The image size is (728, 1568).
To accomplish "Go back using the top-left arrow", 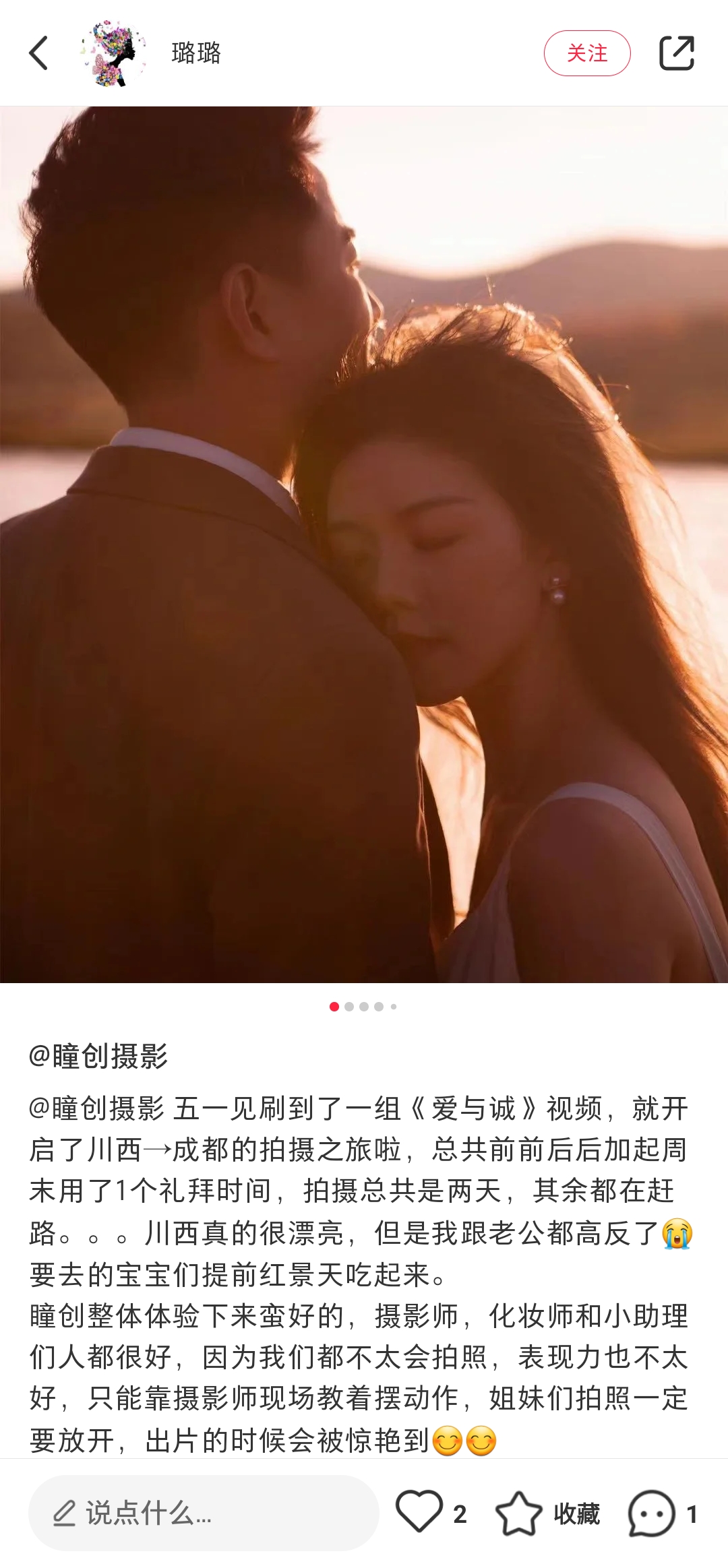I will tap(38, 53).
